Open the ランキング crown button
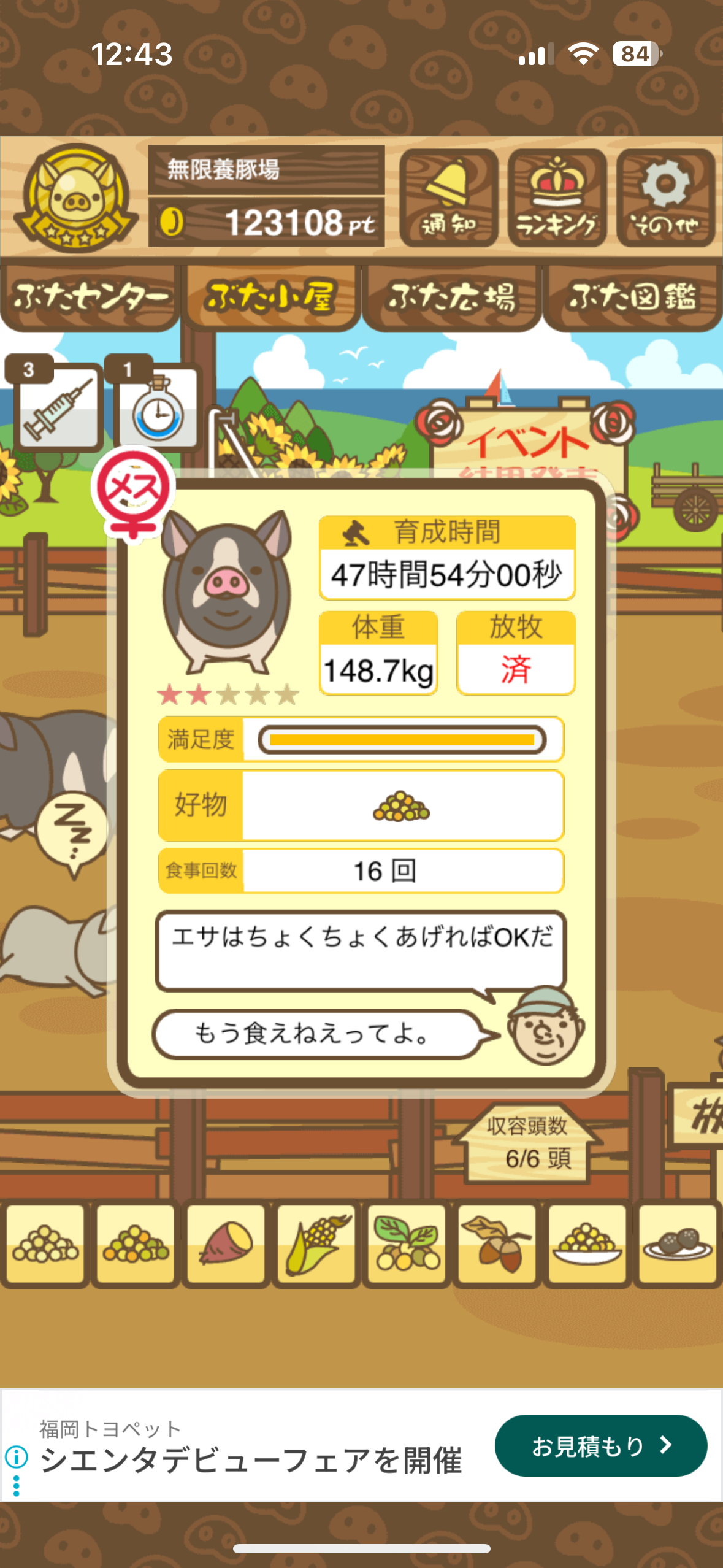723x1568 pixels. coord(557,198)
